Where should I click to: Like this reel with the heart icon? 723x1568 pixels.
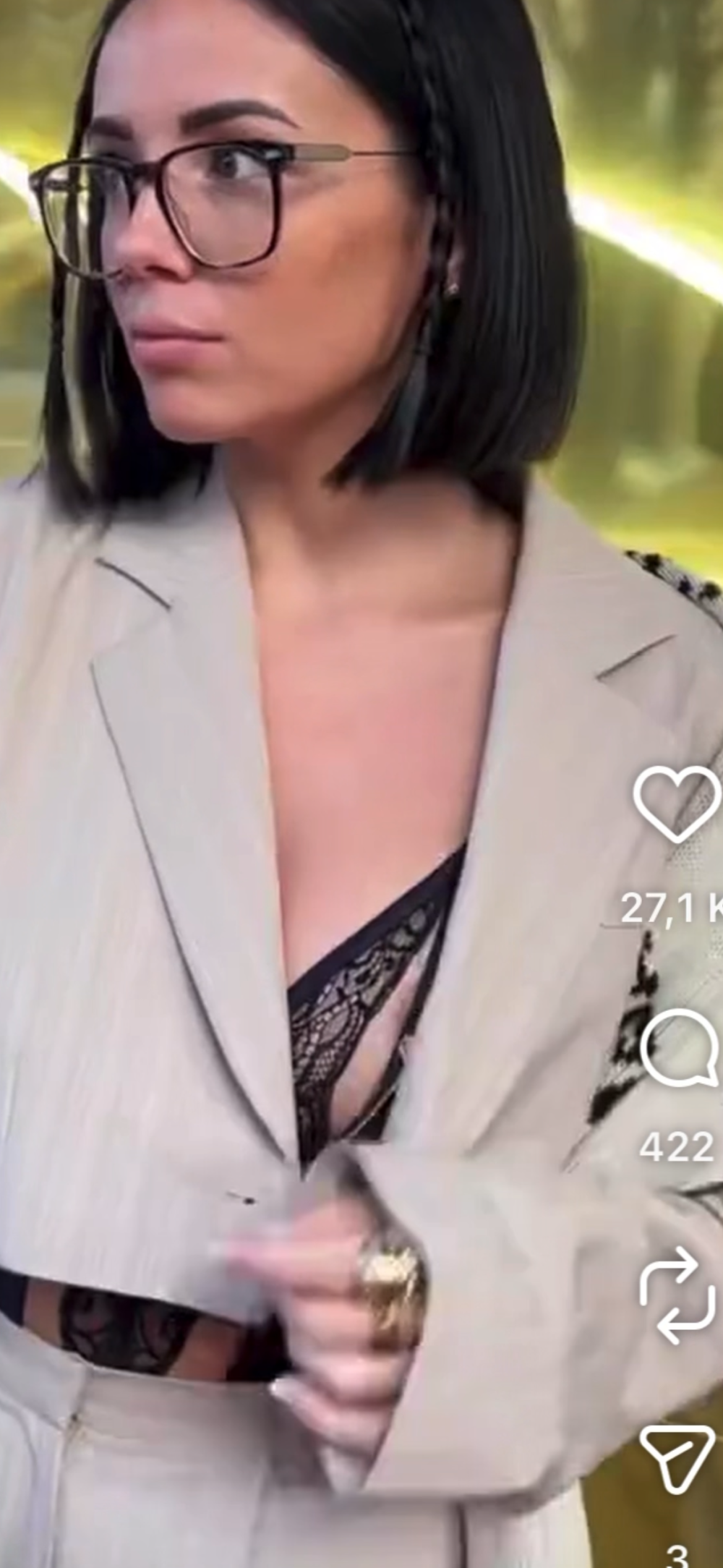point(677,804)
